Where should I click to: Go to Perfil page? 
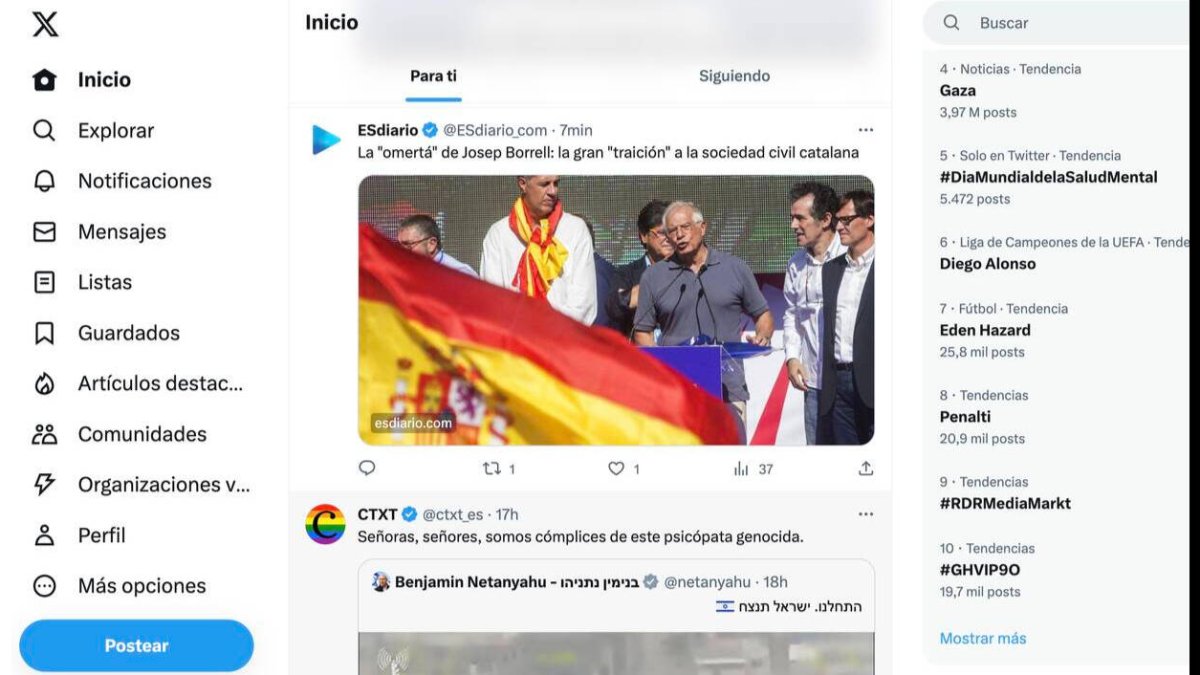click(x=101, y=535)
